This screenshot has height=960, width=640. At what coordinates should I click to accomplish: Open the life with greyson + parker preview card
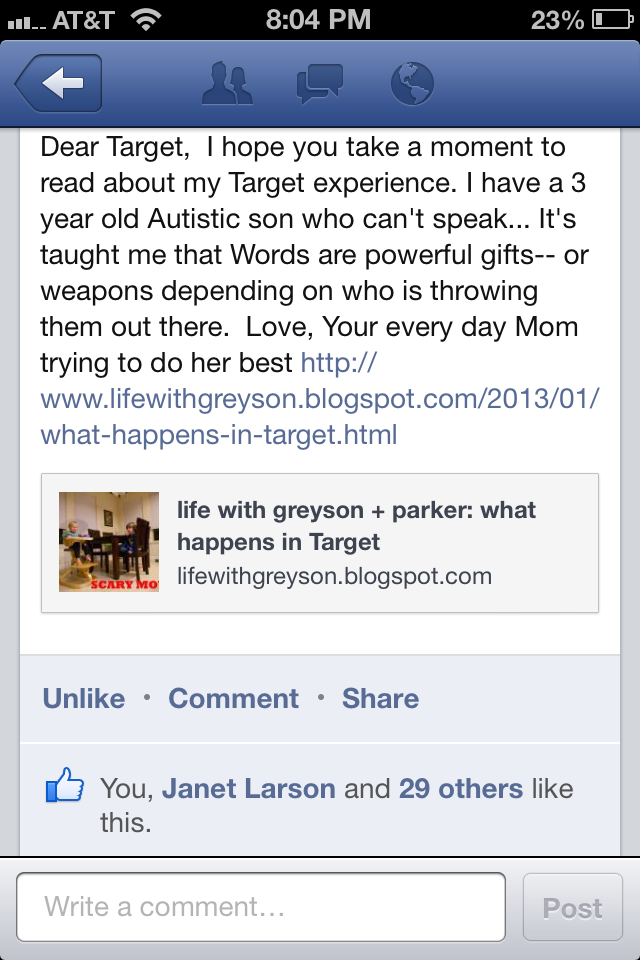[x=320, y=542]
